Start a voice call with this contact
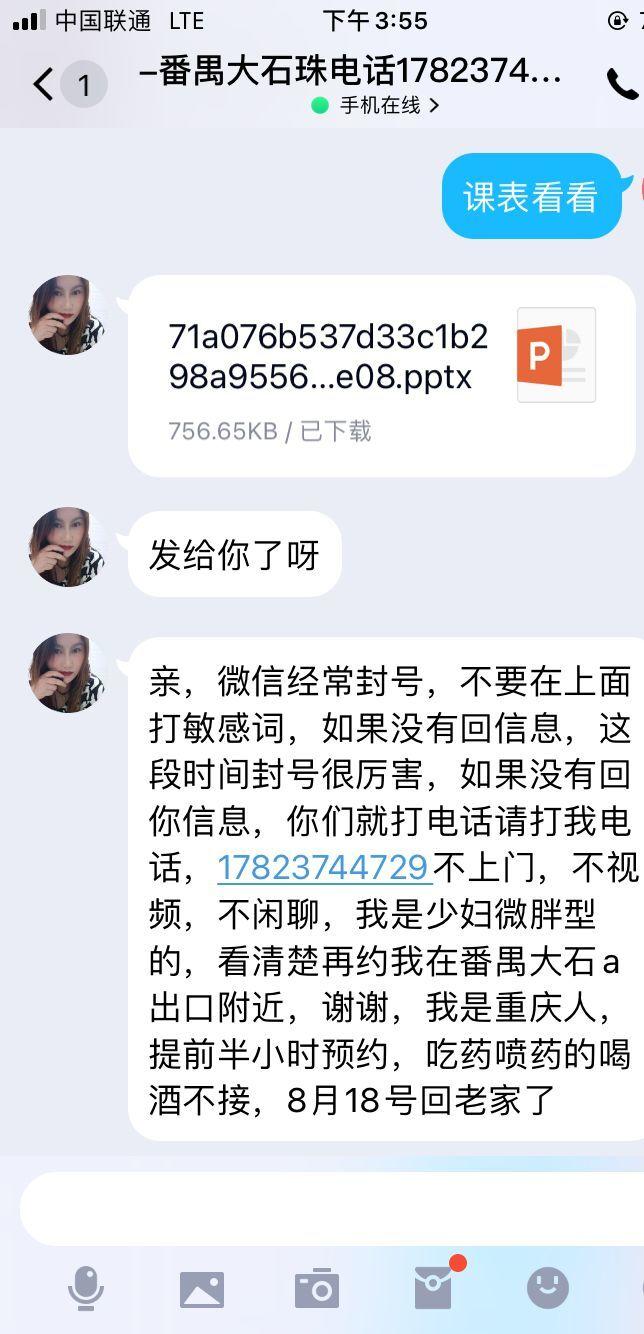Screen dimensions: 644x1334 (x=621, y=85)
